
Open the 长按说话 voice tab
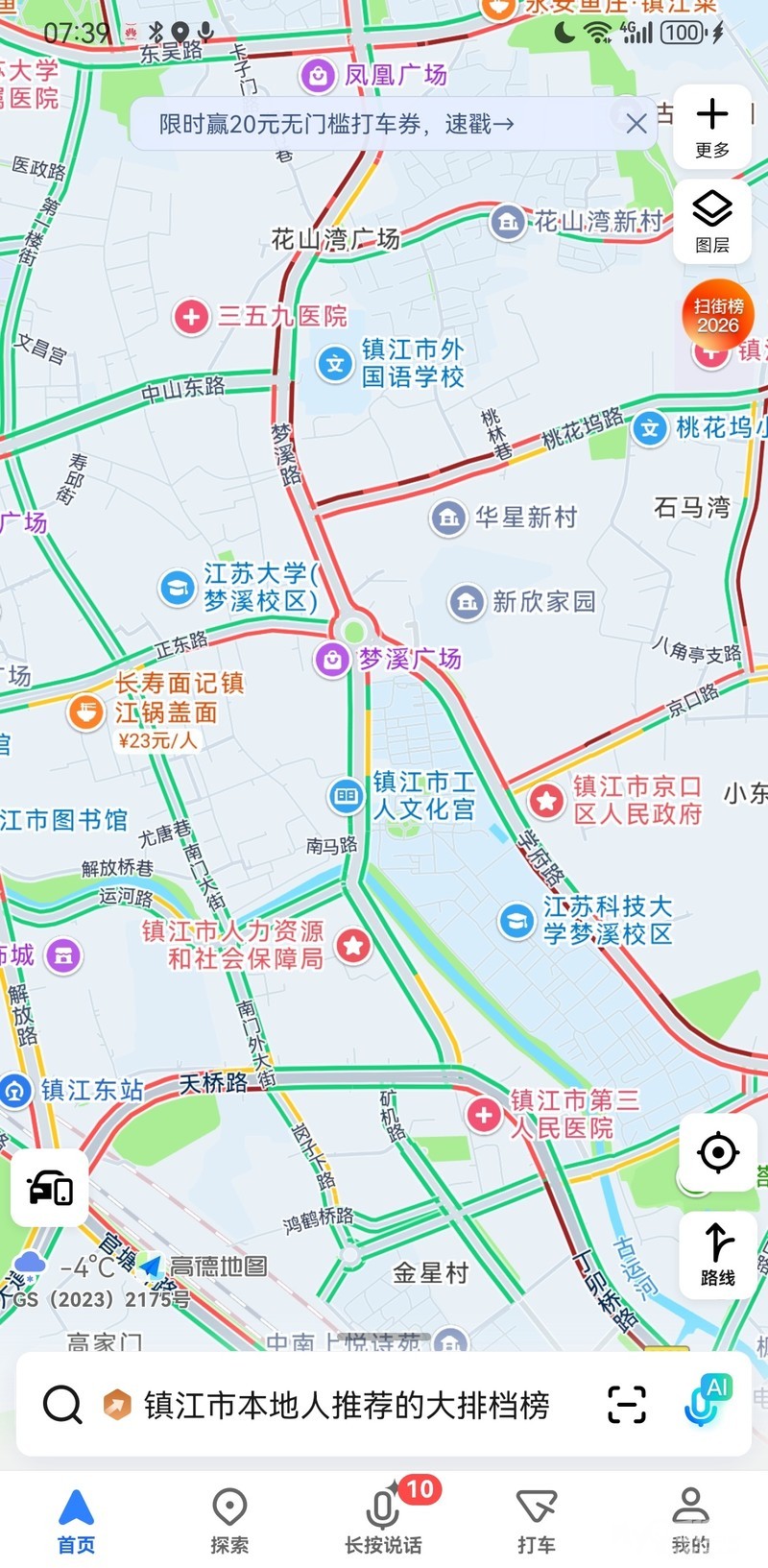(383, 1520)
